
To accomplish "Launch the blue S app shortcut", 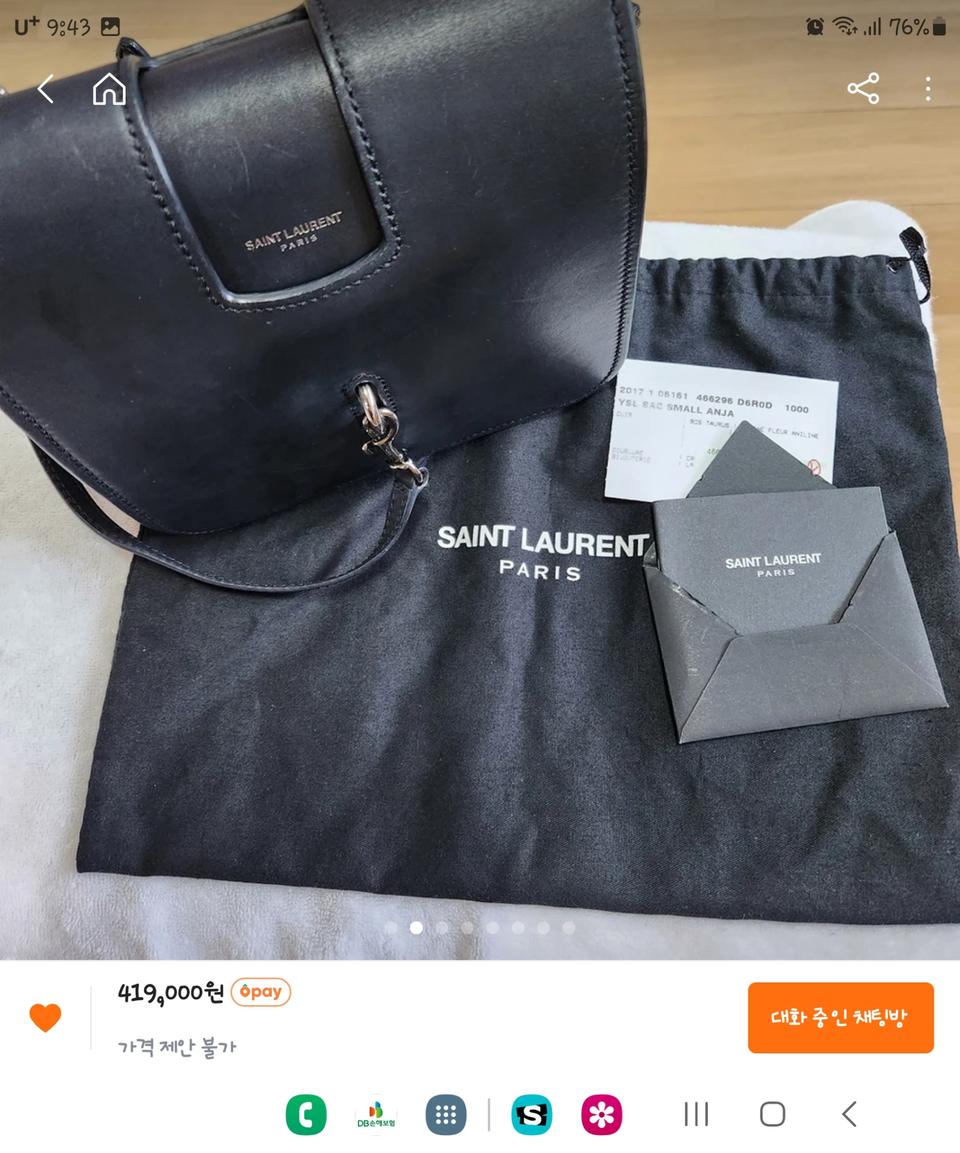I will pos(532,1114).
